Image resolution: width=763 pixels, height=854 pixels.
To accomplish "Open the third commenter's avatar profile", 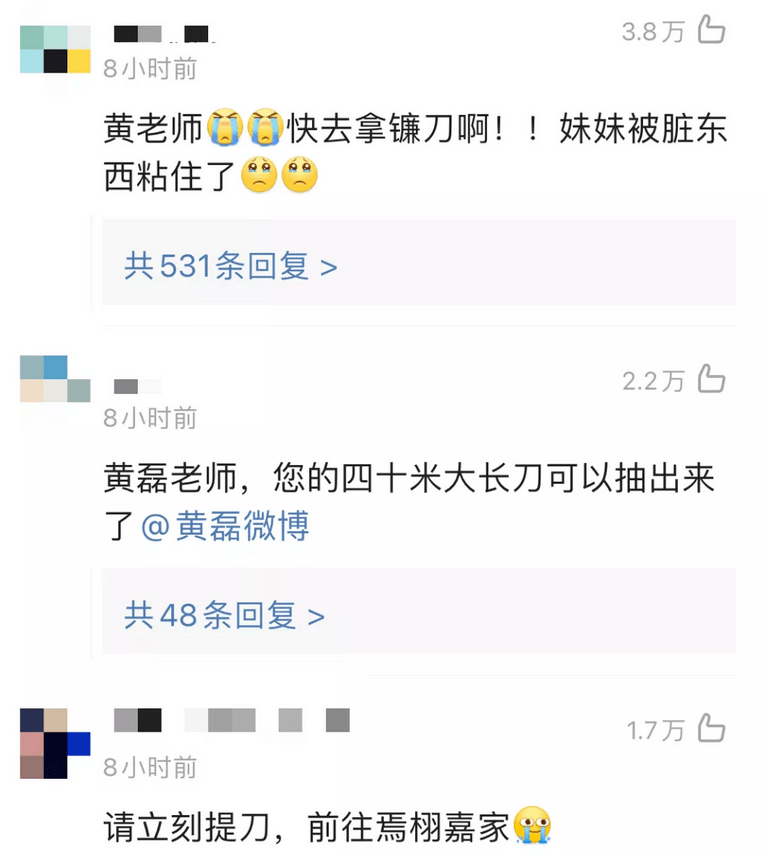I will [55, 743].
